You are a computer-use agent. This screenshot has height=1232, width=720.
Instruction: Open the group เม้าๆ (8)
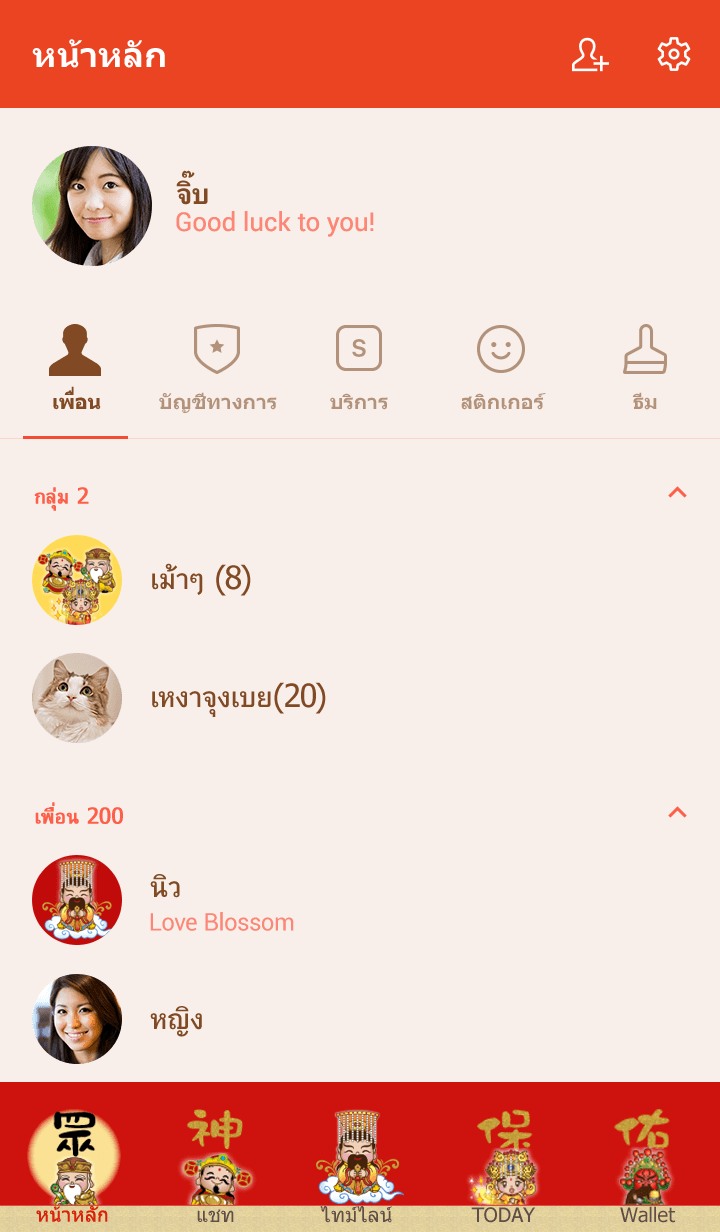(200, 580)
